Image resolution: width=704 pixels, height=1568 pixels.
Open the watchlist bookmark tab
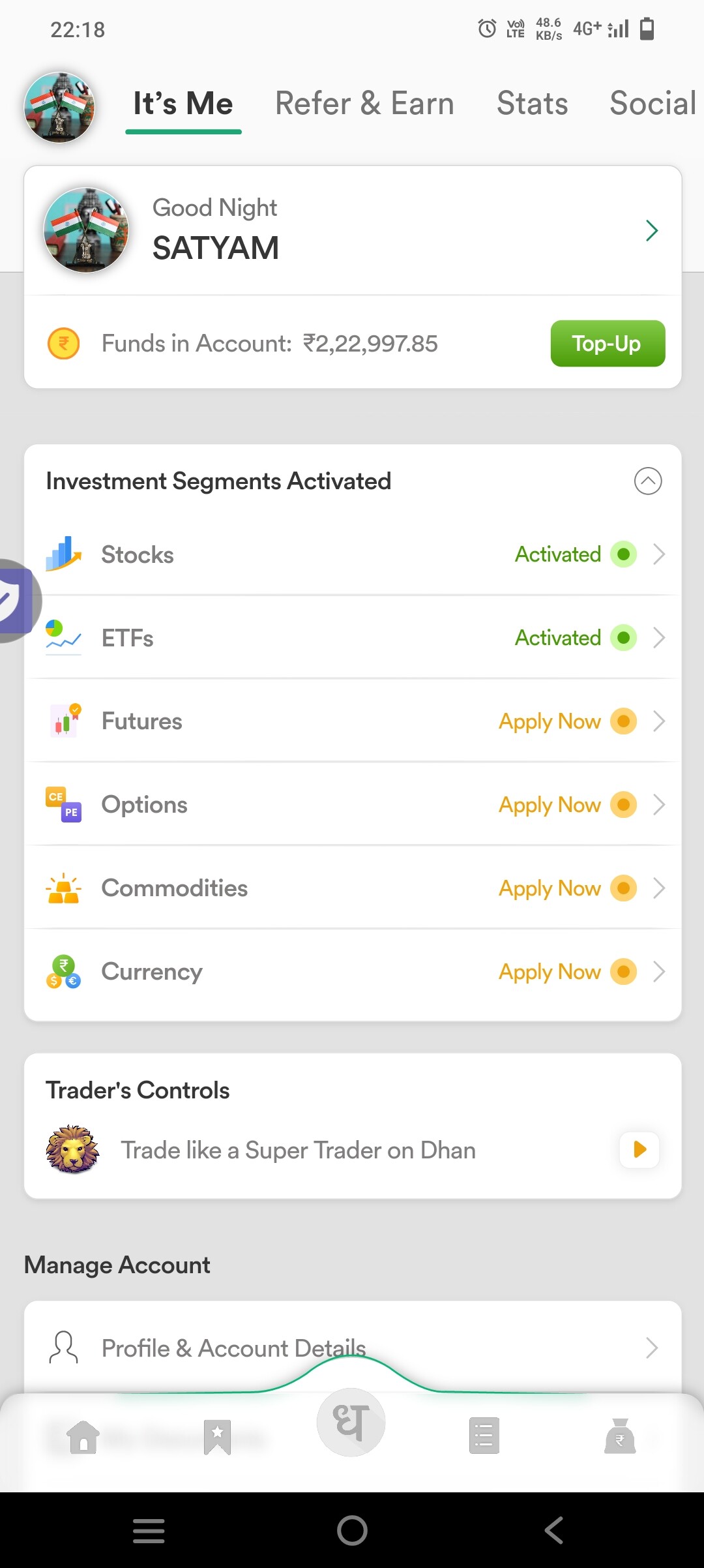click(x=218, y=1436)
